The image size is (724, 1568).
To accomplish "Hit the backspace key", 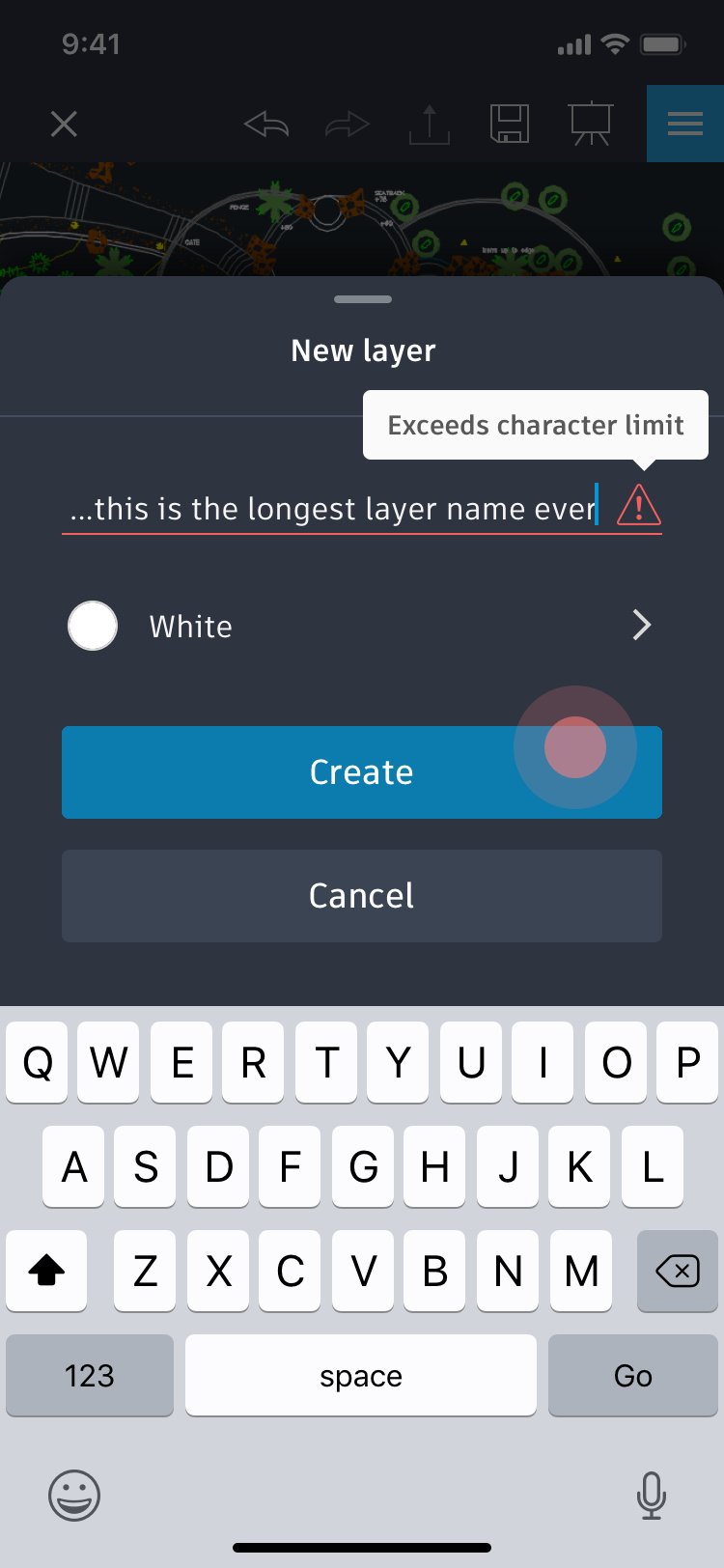I will pos(678,1271).
